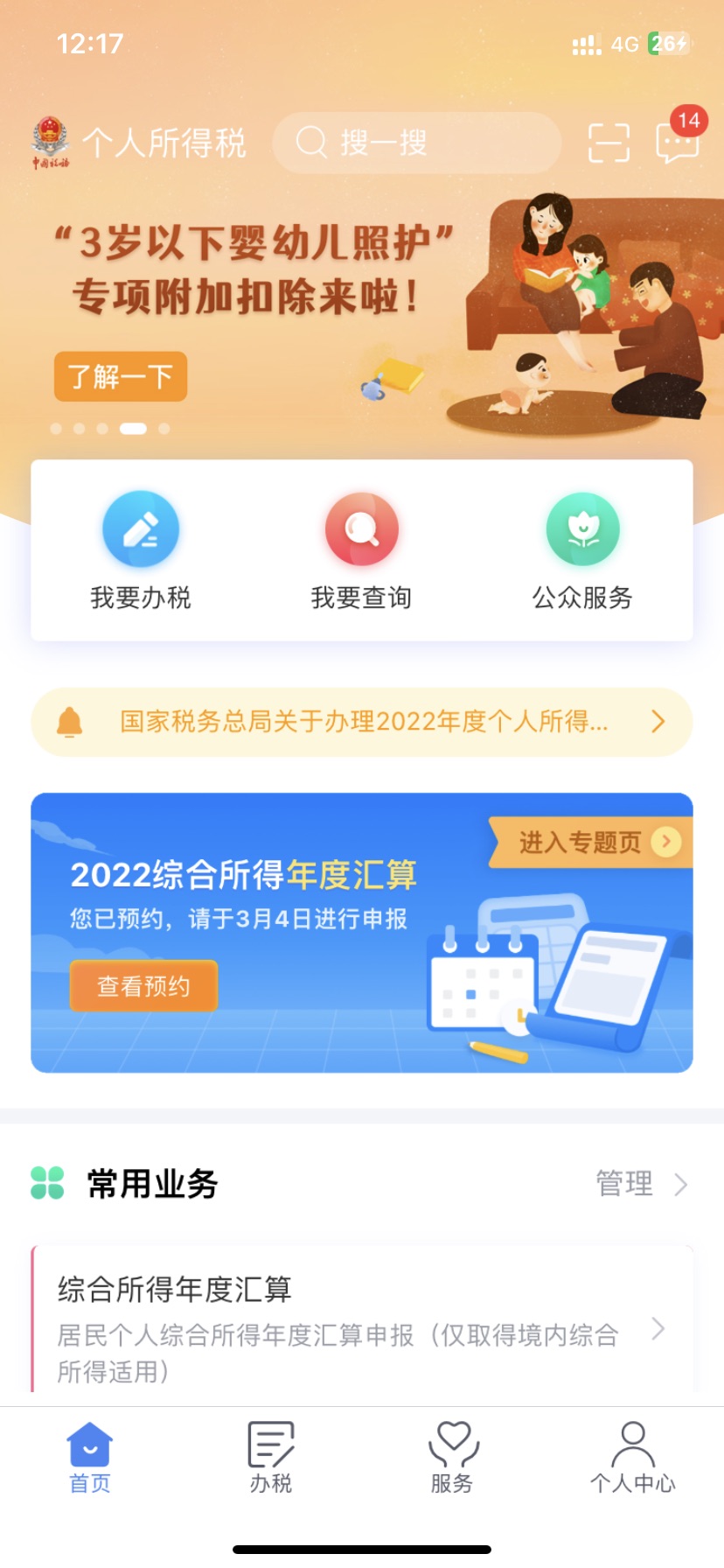Open the 国家税务总局 notice bar
The image size is (724, 1568).
[361, 722]
